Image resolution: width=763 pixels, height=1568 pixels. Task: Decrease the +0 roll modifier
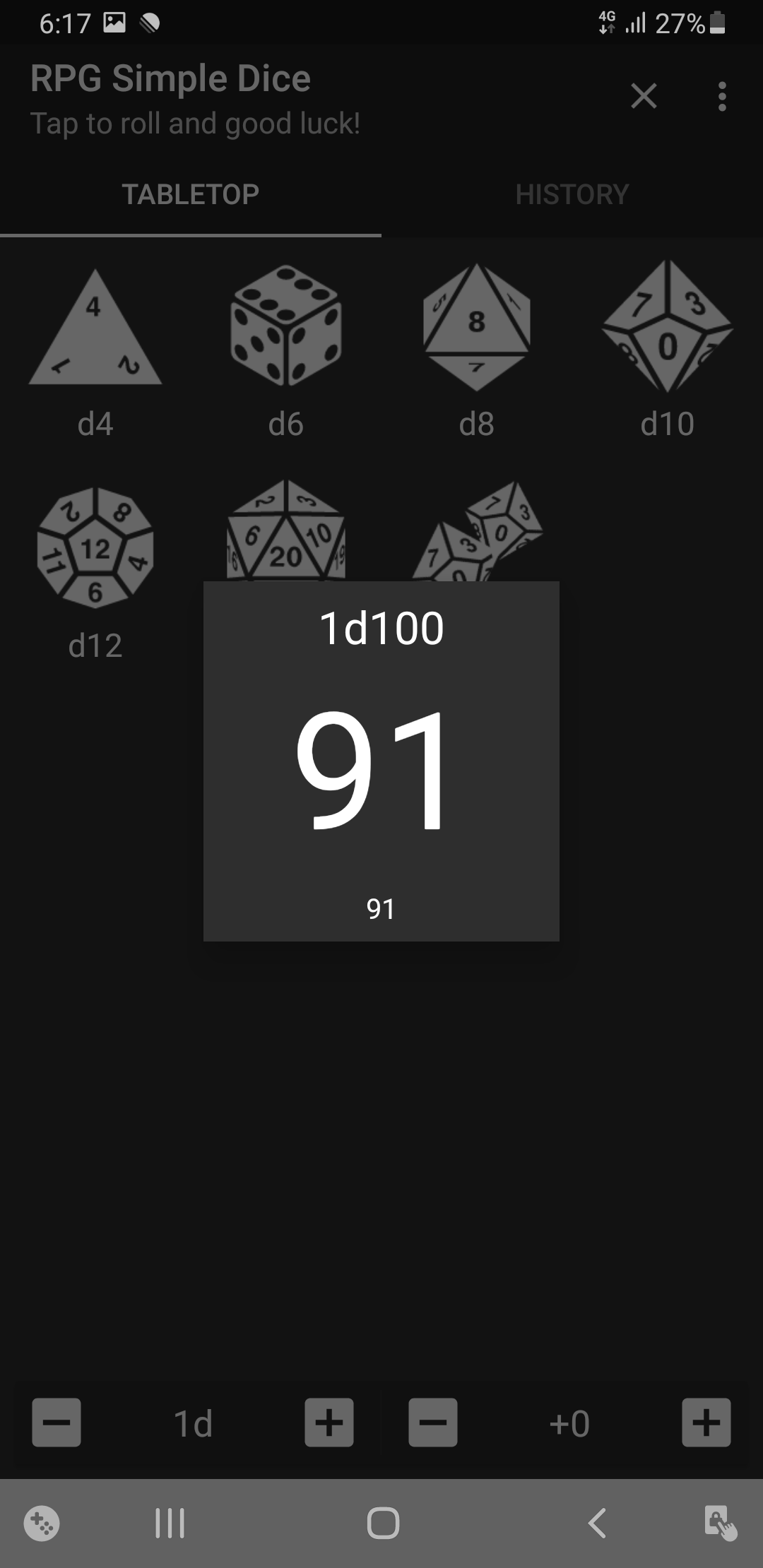[432, 1423]
